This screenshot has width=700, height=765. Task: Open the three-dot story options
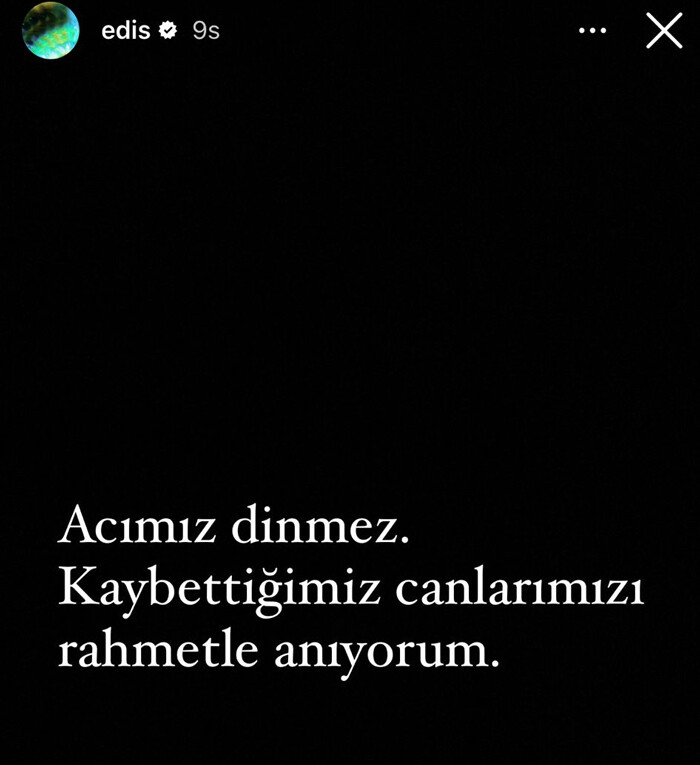[593, 31]
